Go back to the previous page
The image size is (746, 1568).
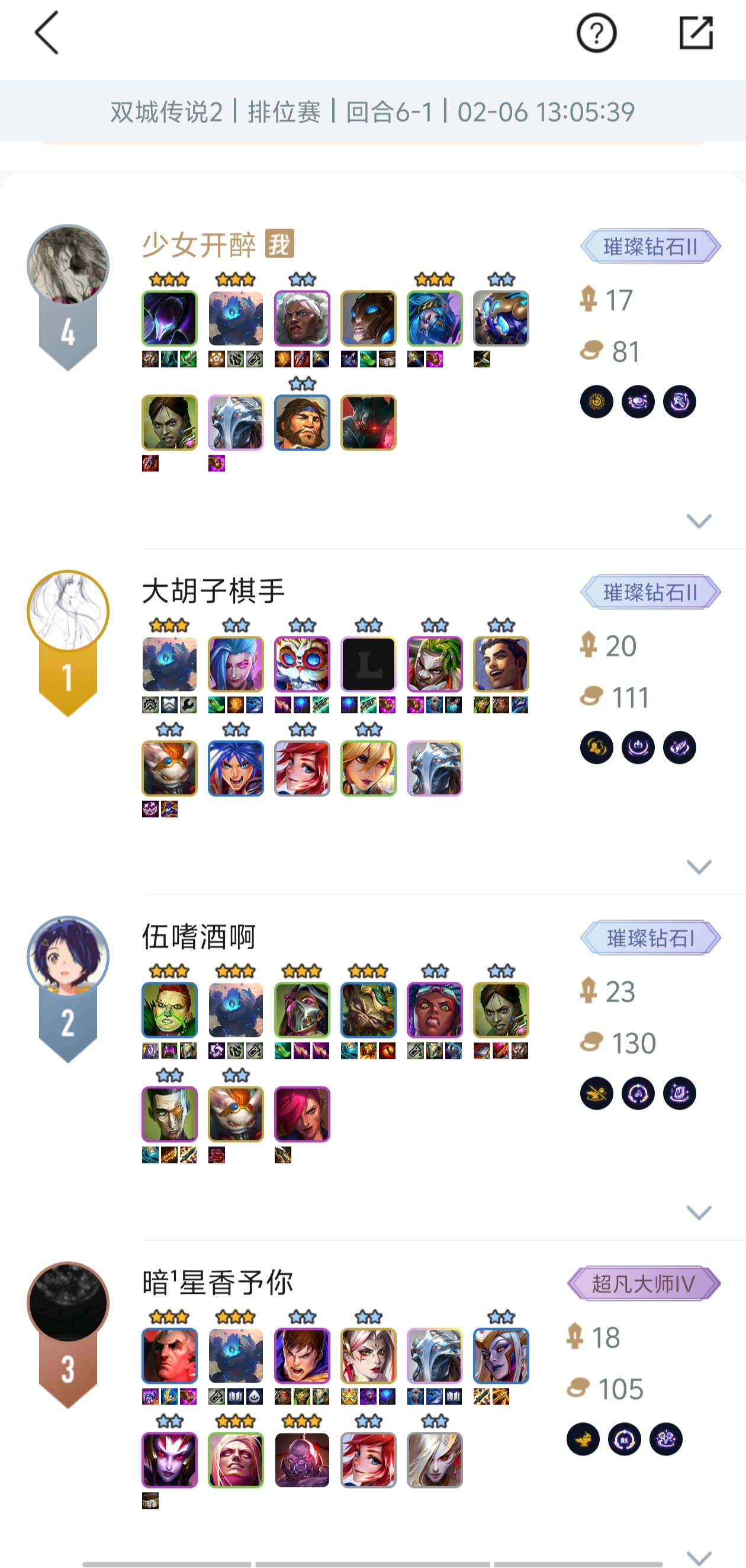(47, 33)
